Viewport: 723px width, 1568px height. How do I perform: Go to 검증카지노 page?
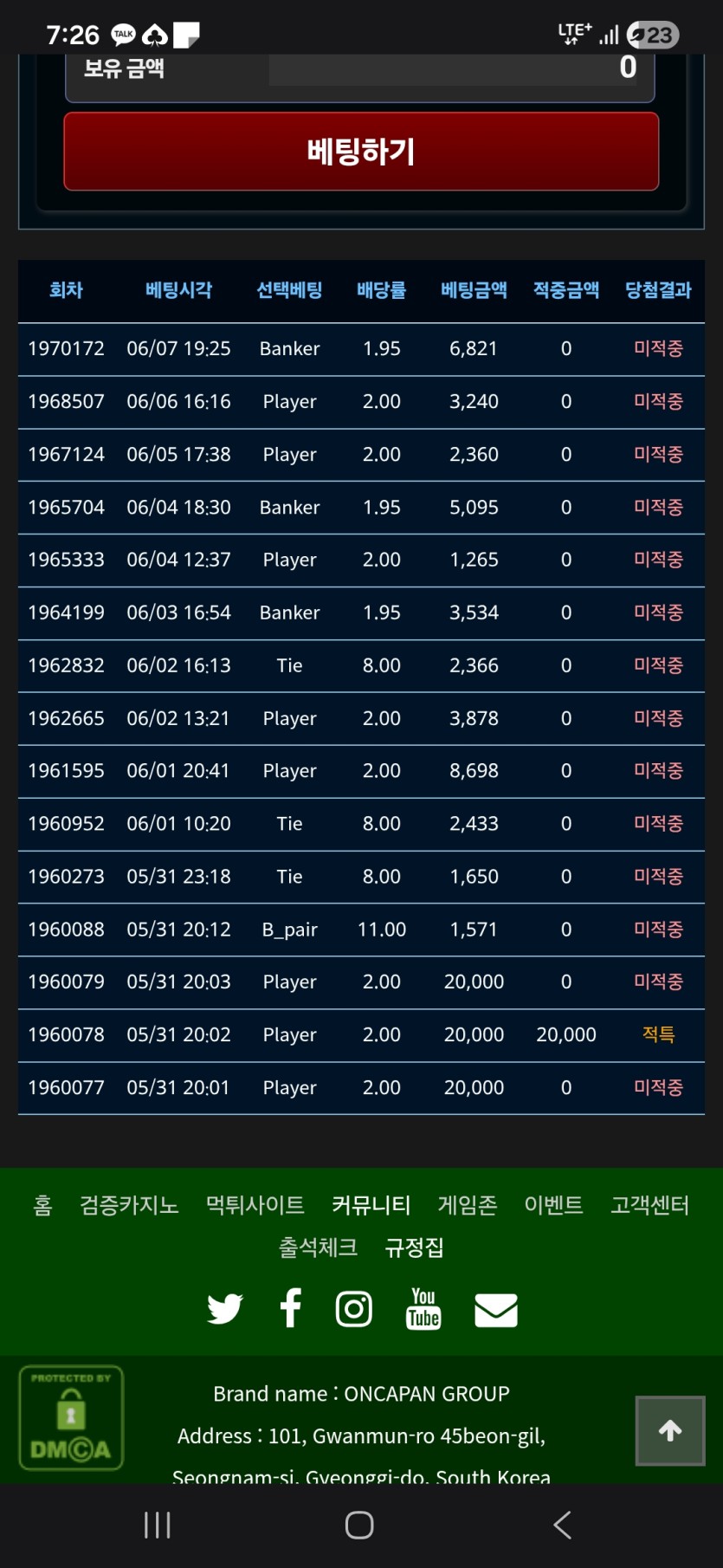pyautogui.click(x=129, y=1205)
